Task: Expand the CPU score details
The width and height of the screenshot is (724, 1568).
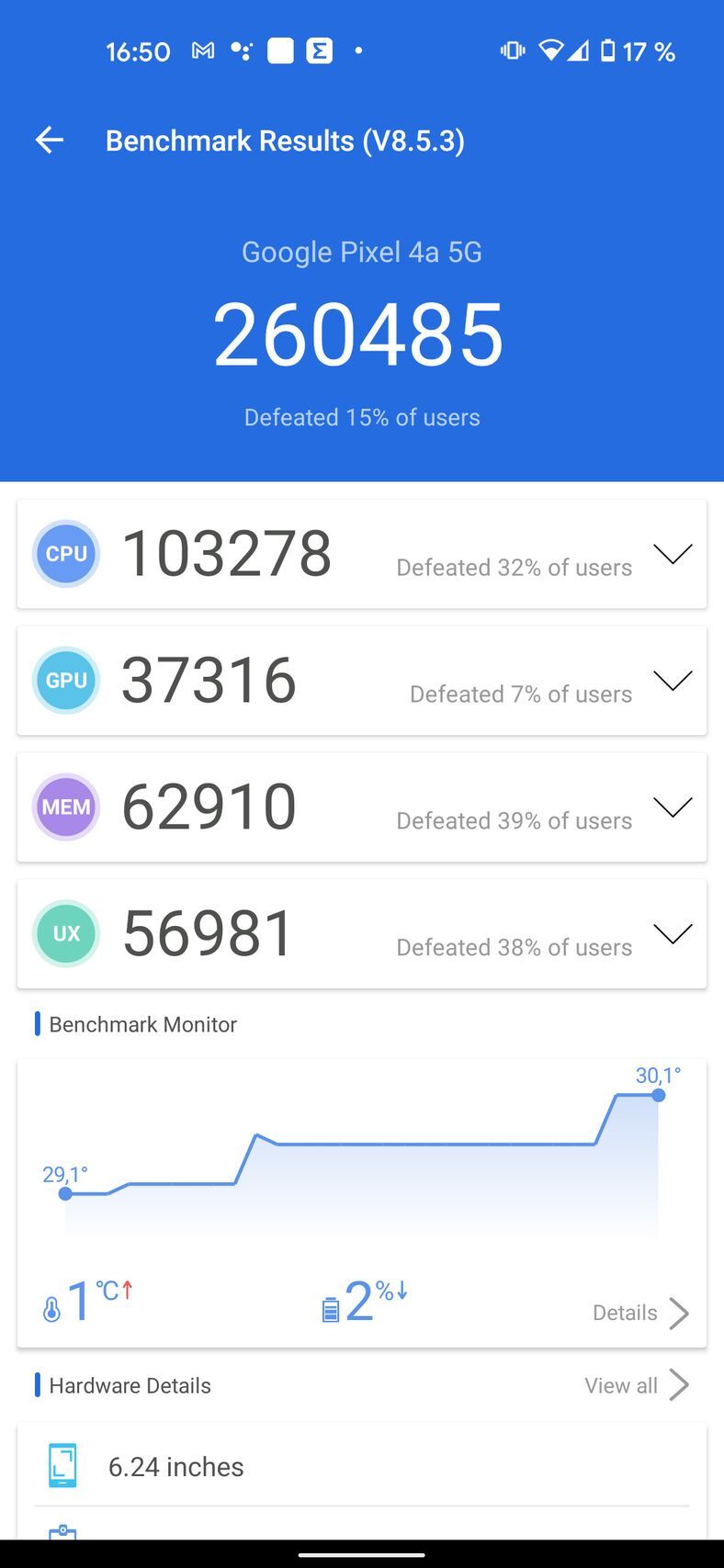Action: [x=673, y=553]
